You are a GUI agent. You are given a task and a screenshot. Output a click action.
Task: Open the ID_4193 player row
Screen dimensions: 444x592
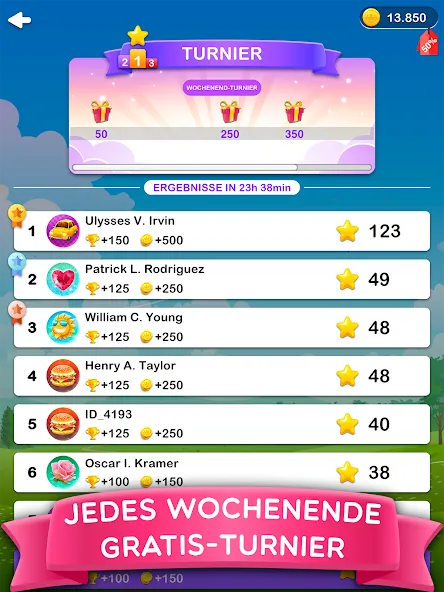pyautogui.click(x=222, y=424)
